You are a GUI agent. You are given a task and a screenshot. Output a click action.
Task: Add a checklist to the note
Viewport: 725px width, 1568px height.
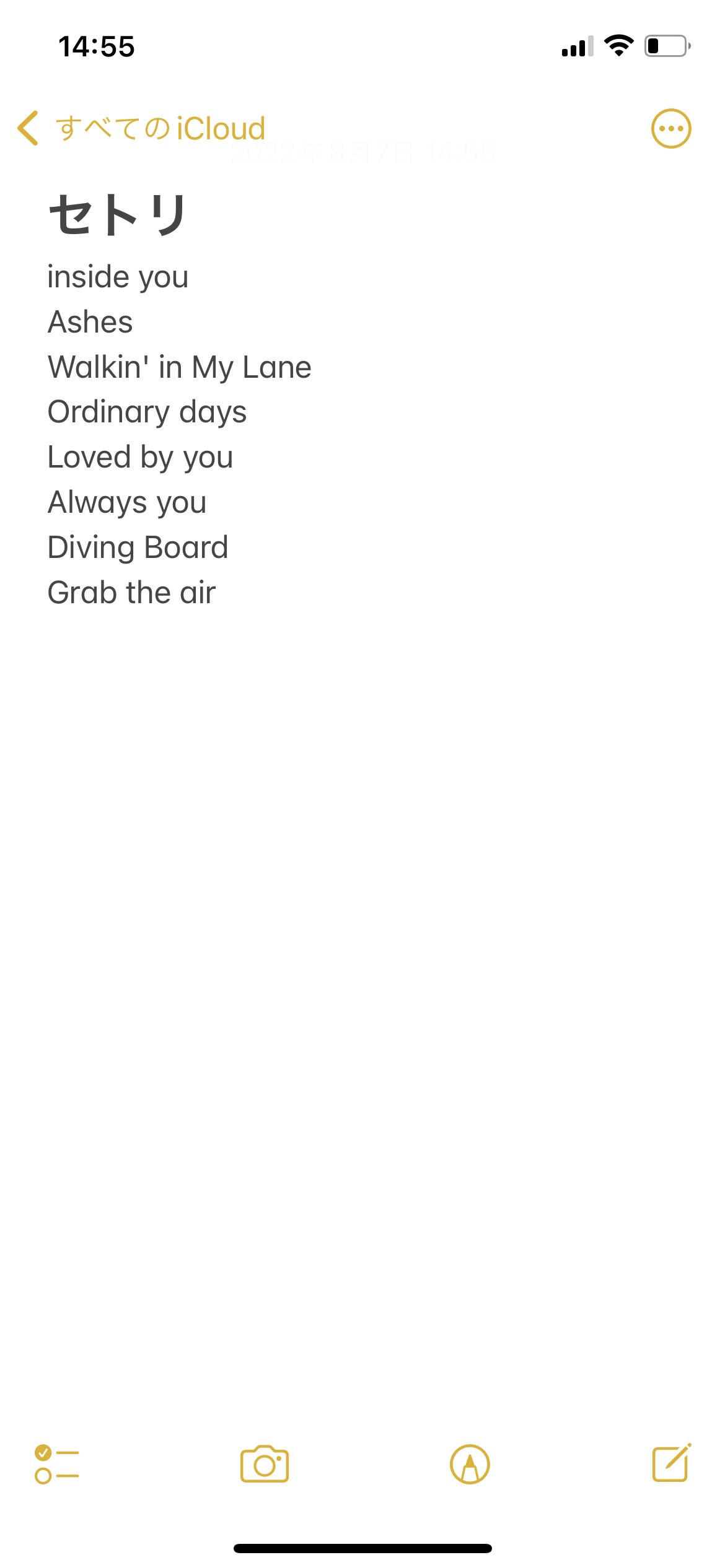[x=57, y=1464]
